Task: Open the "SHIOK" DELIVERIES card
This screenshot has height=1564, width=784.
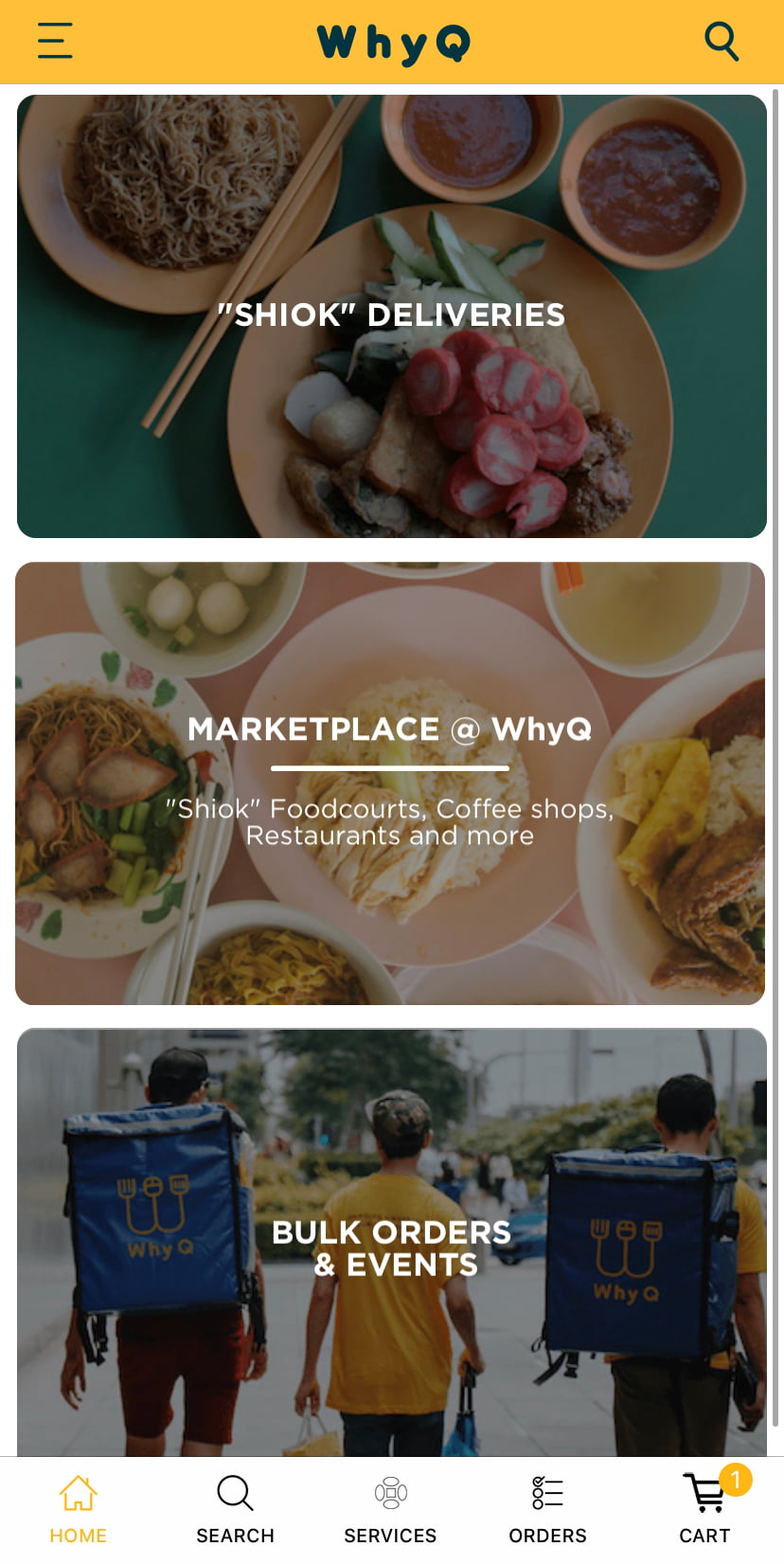Action: coord(391,315)
